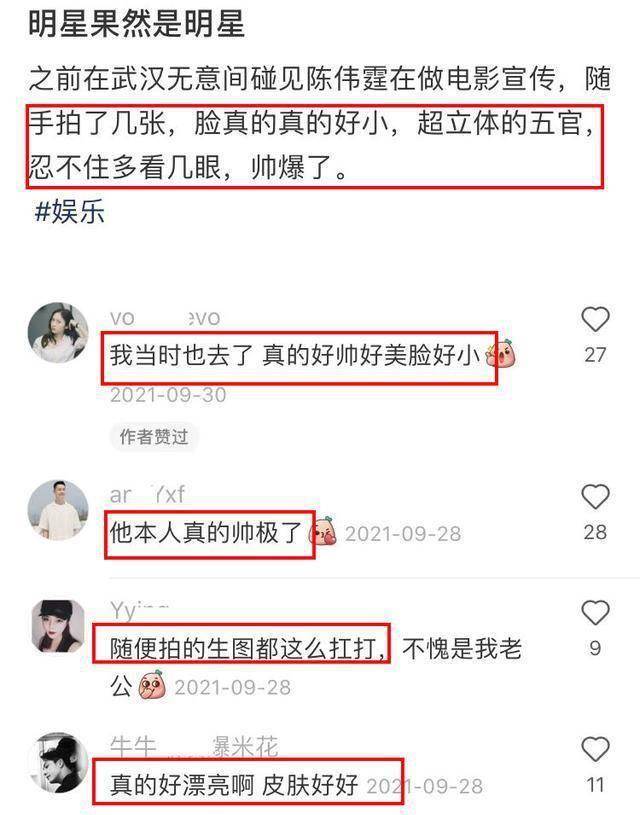Like the comment '随便拍的生图都这么扛打'
The height and width of the screenshot is (815, 640).
(595, 613)
